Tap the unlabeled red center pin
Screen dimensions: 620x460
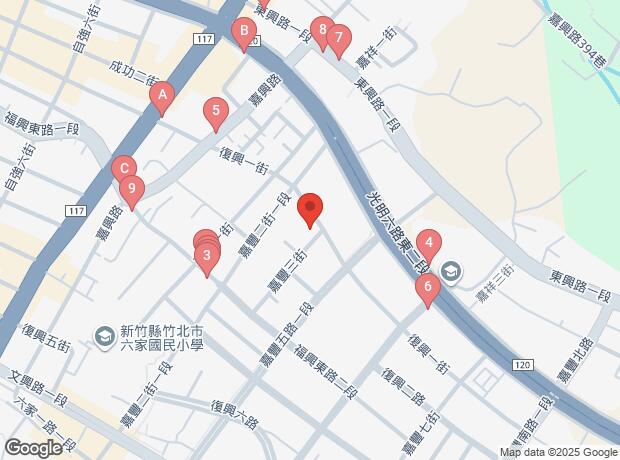click(310, 209)
